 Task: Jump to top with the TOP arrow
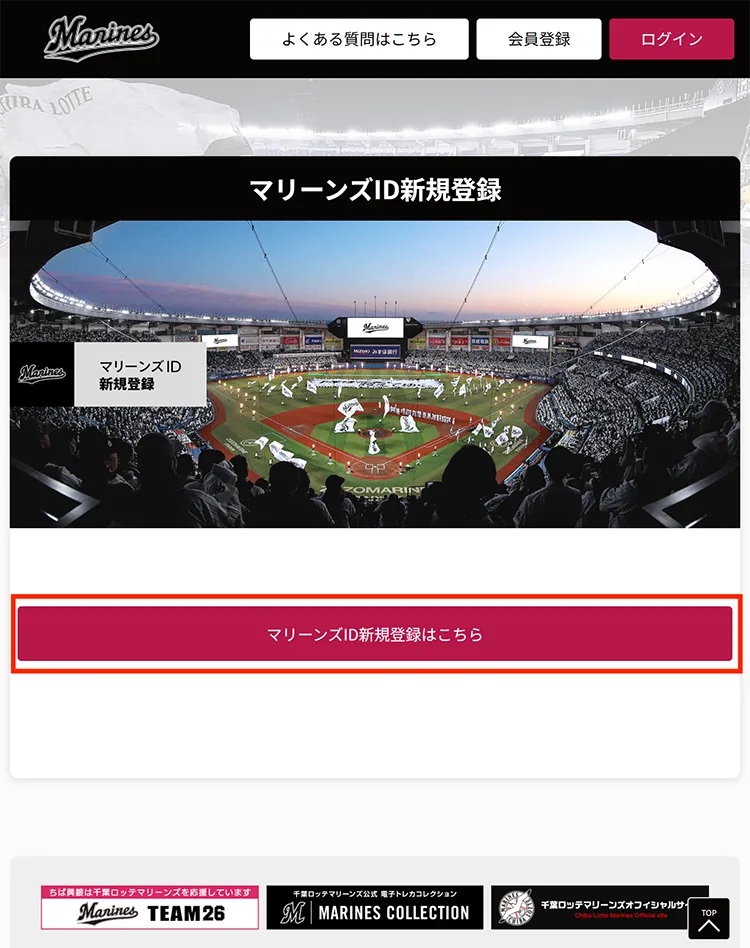709,919
